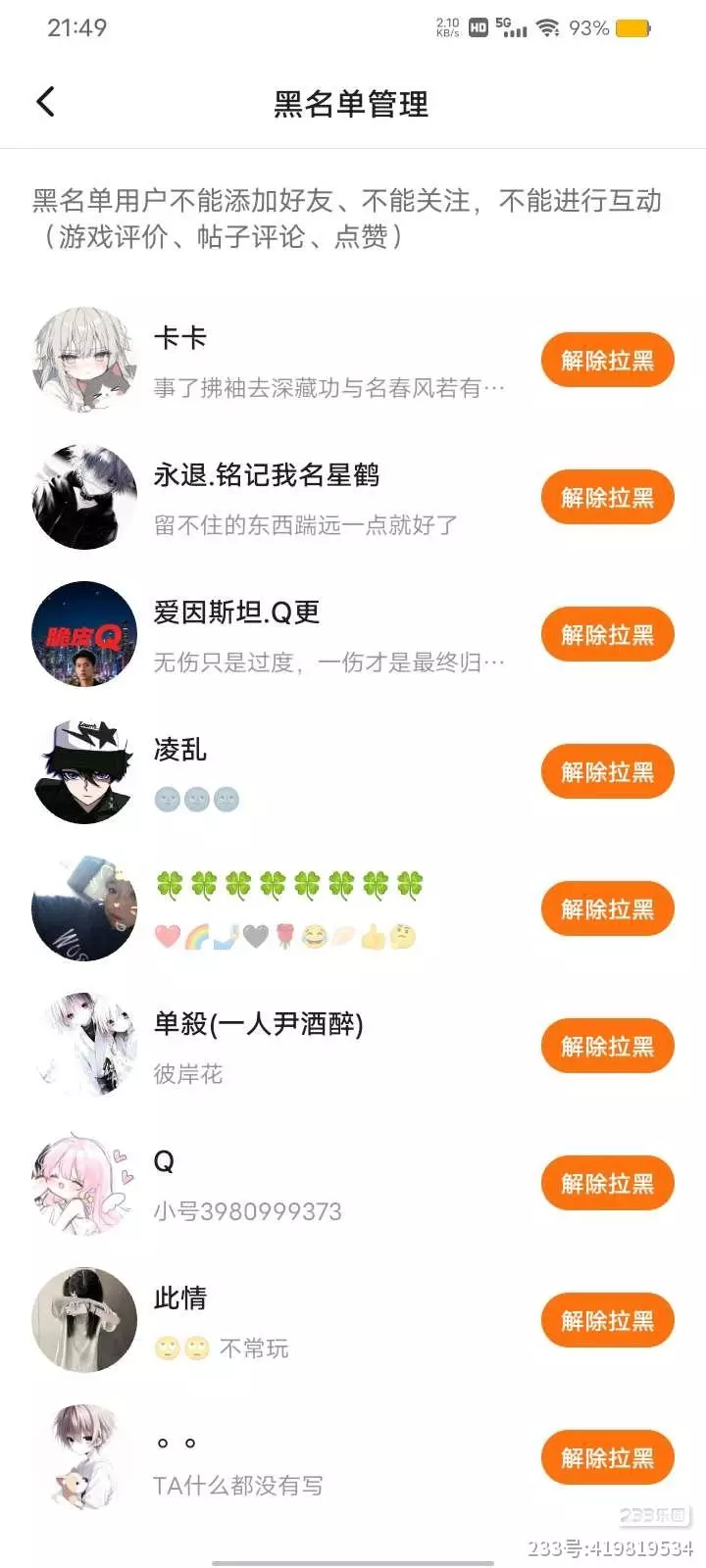Screen dimensions: 706x1568
Task: Tap 解除拉黑 beside 此情
Action: click(607, 1321)
